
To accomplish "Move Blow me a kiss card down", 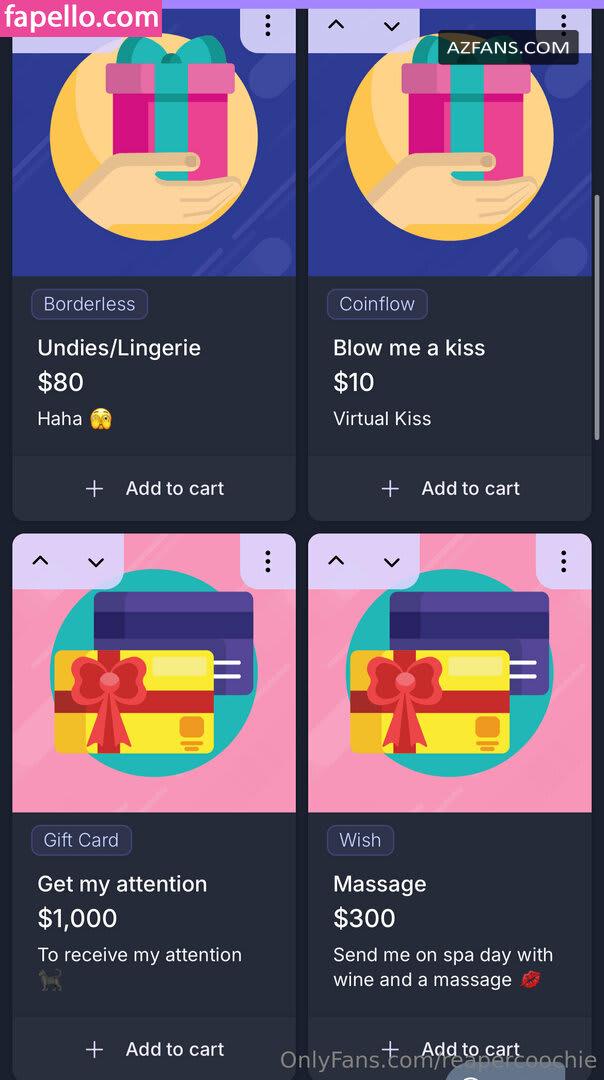I will [x=391, y=26].
